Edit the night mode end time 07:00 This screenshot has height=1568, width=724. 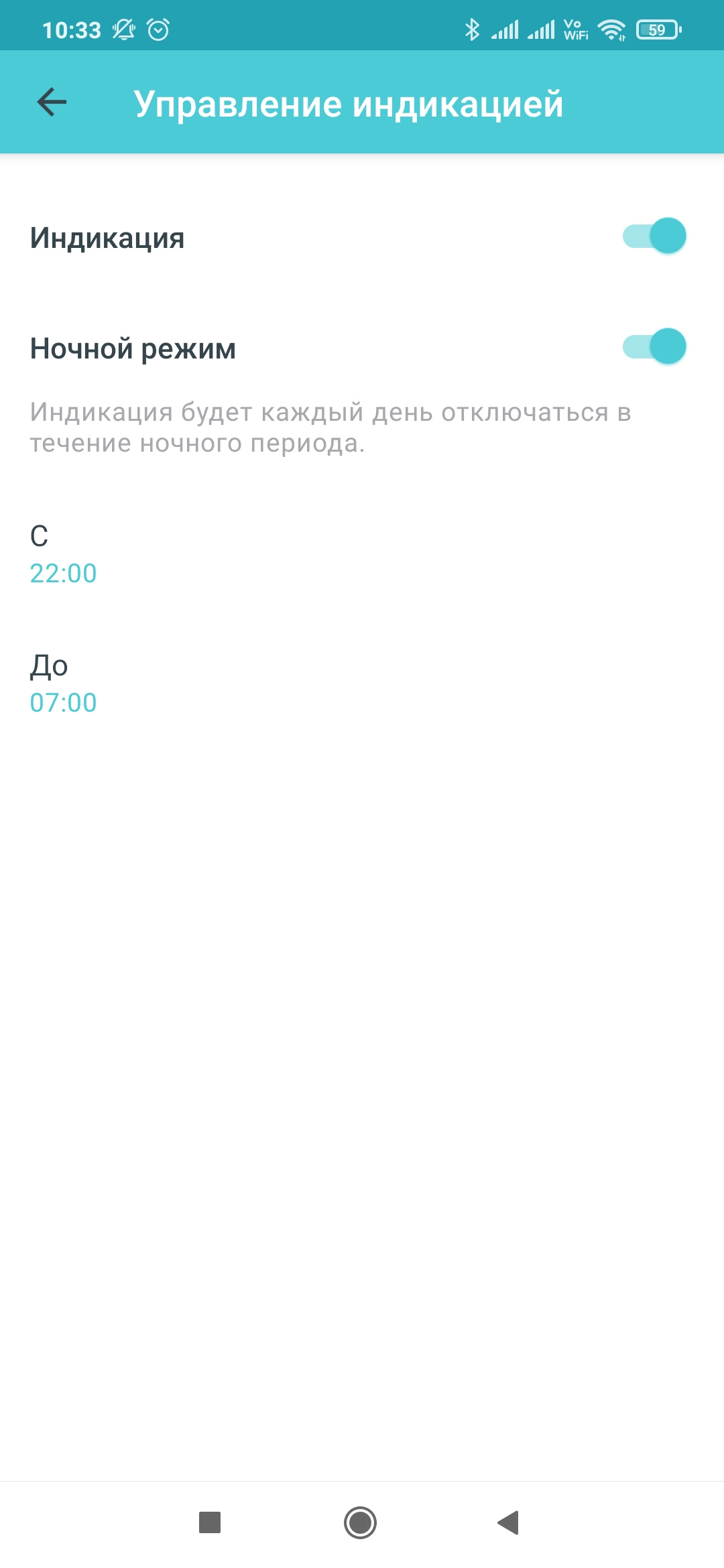(64, 702)
